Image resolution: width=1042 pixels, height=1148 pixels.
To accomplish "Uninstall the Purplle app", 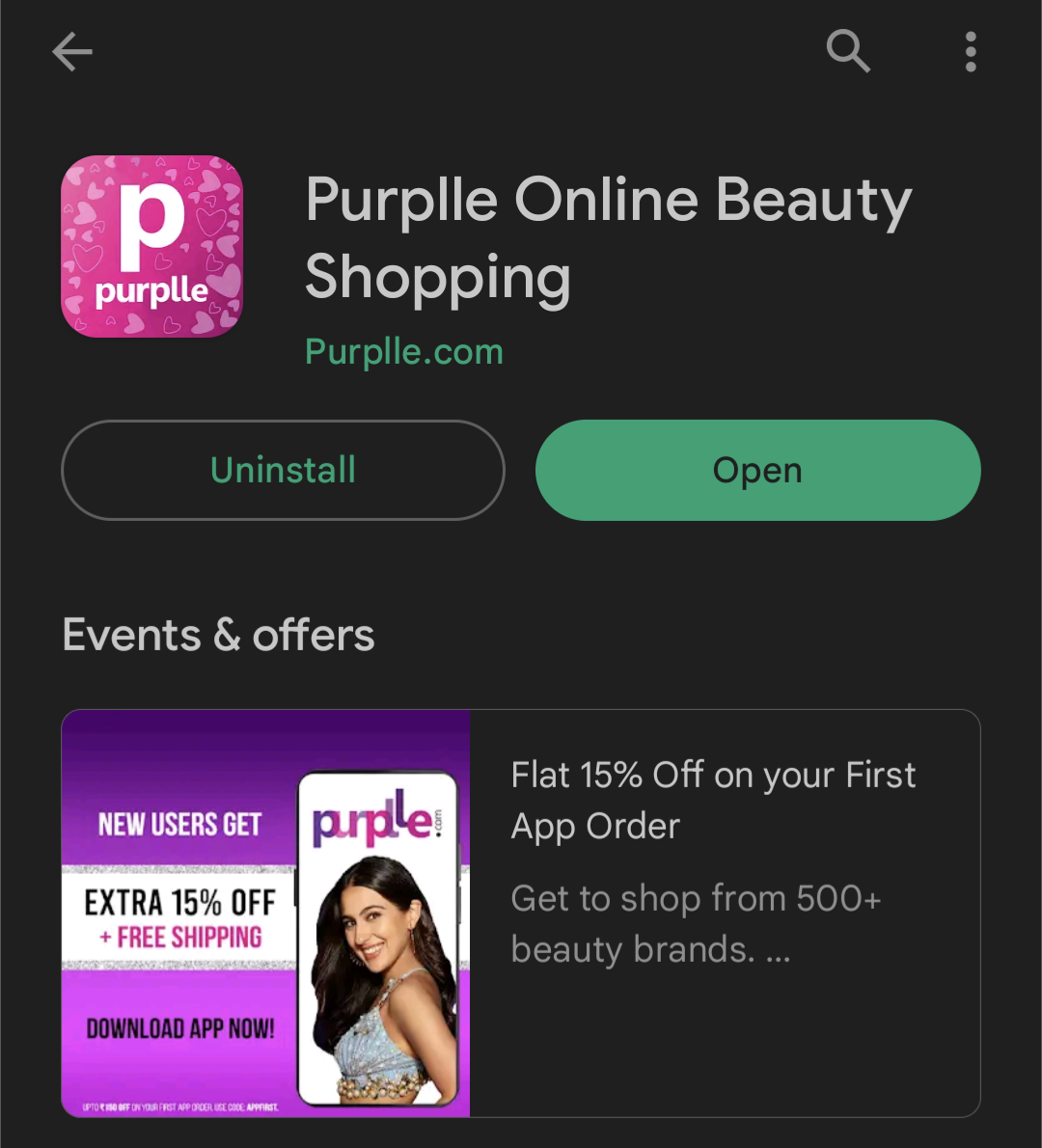I will (x=283, y=470).
